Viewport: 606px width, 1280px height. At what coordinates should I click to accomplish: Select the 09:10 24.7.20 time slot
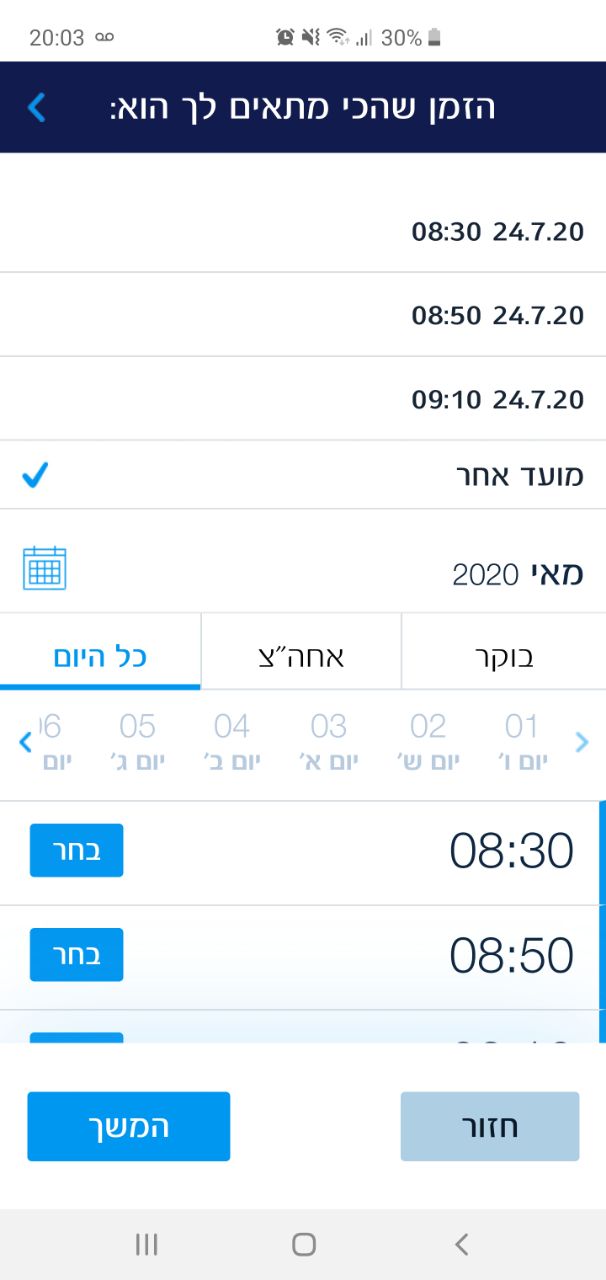(303, 399)
